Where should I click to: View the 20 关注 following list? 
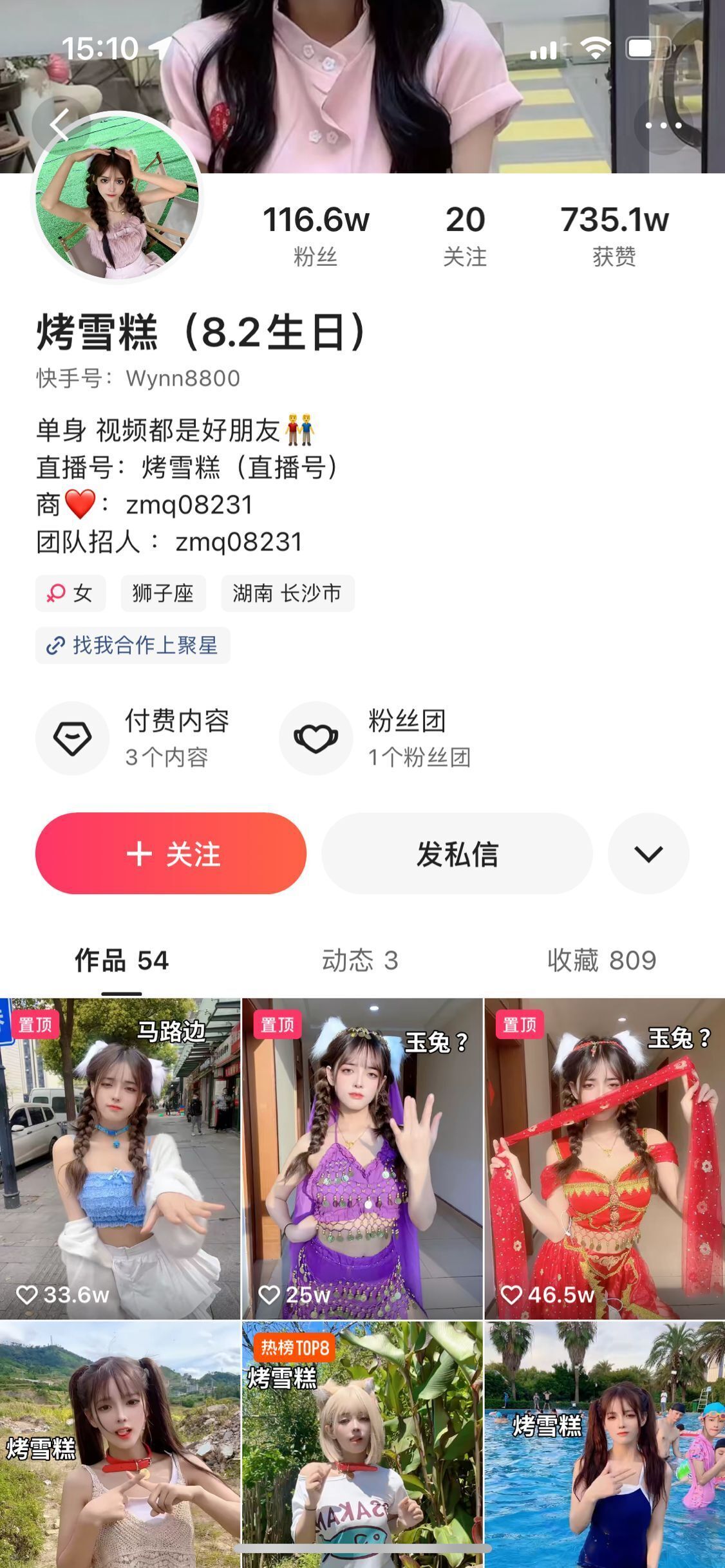click(x=465, y=235)
